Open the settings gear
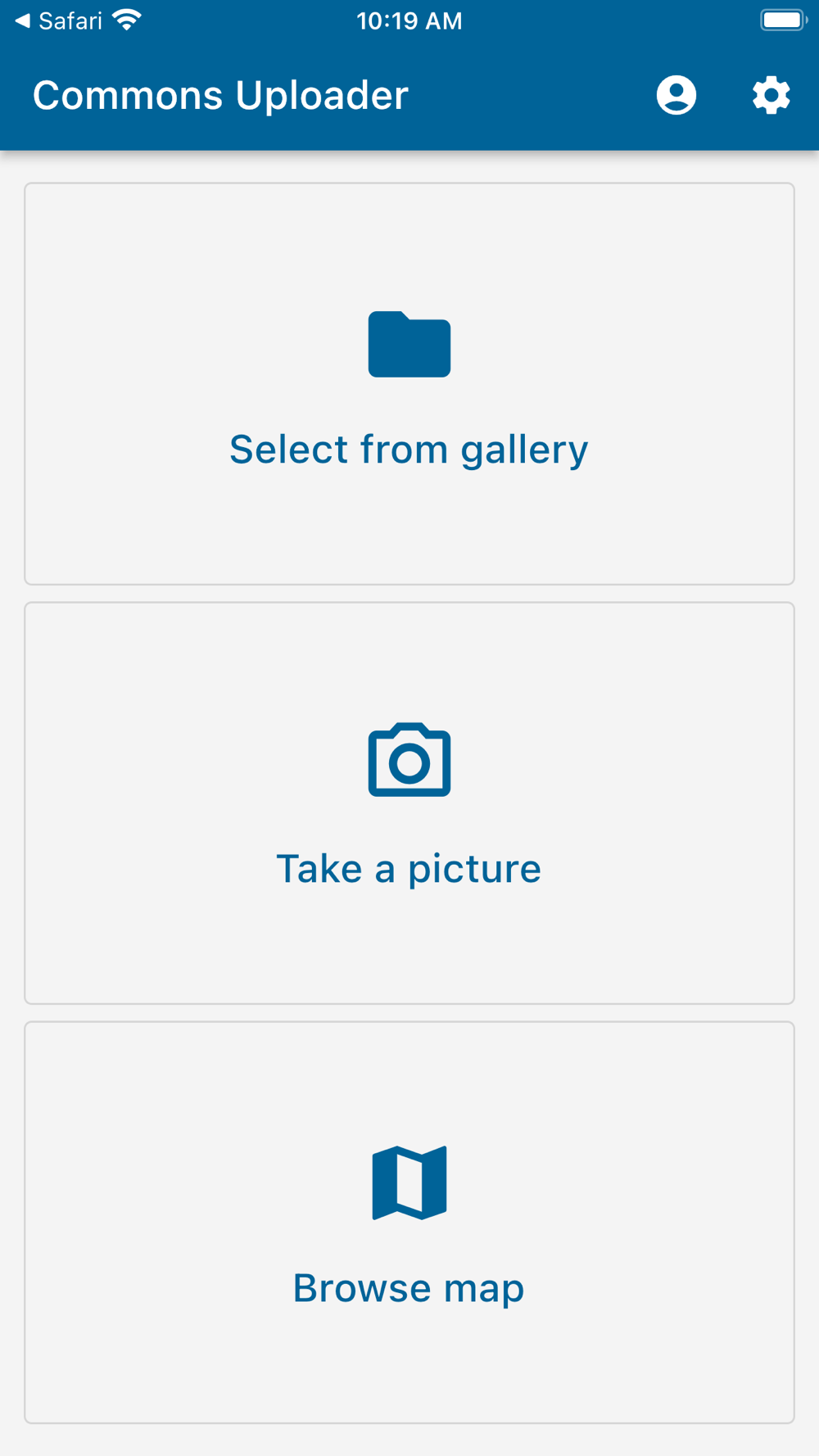This screenshot has width=819, height=1456. coord(771,95)
